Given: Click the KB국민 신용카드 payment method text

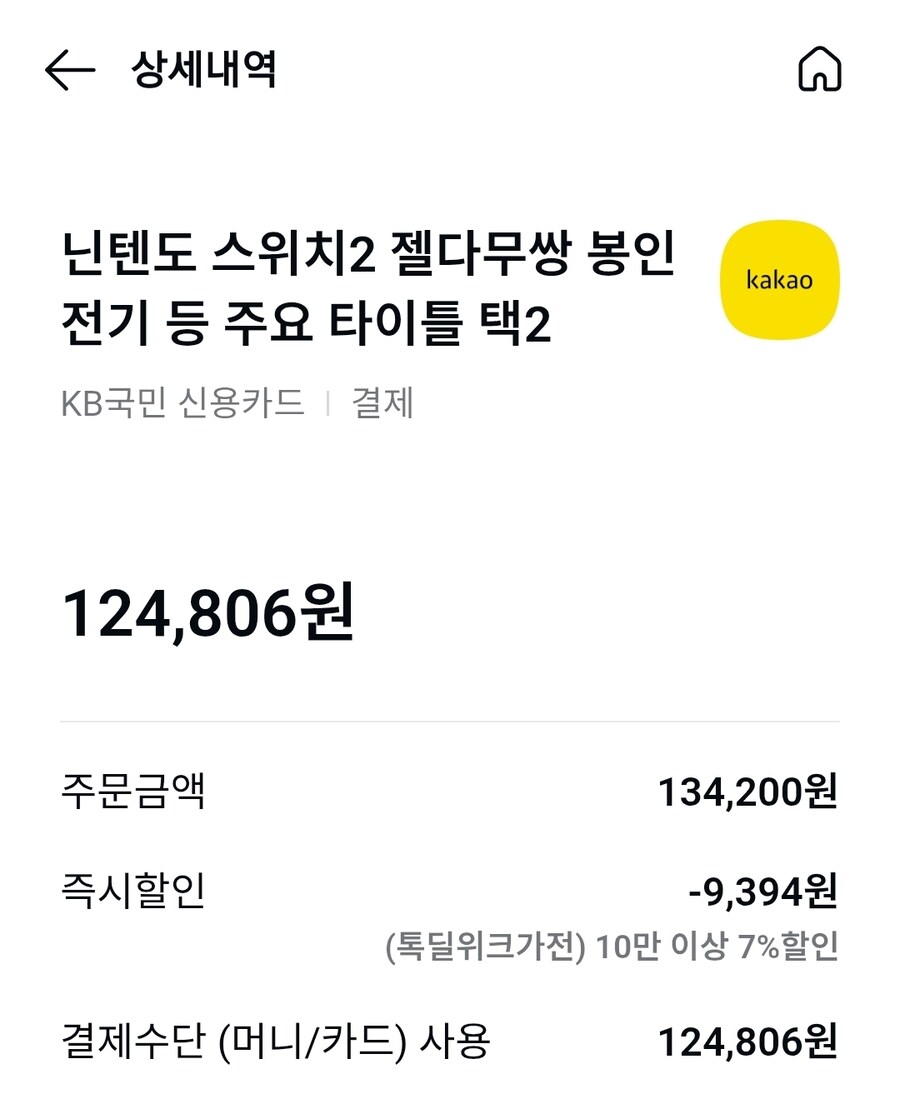Looking at the screenshot, I should coord(178,404).
